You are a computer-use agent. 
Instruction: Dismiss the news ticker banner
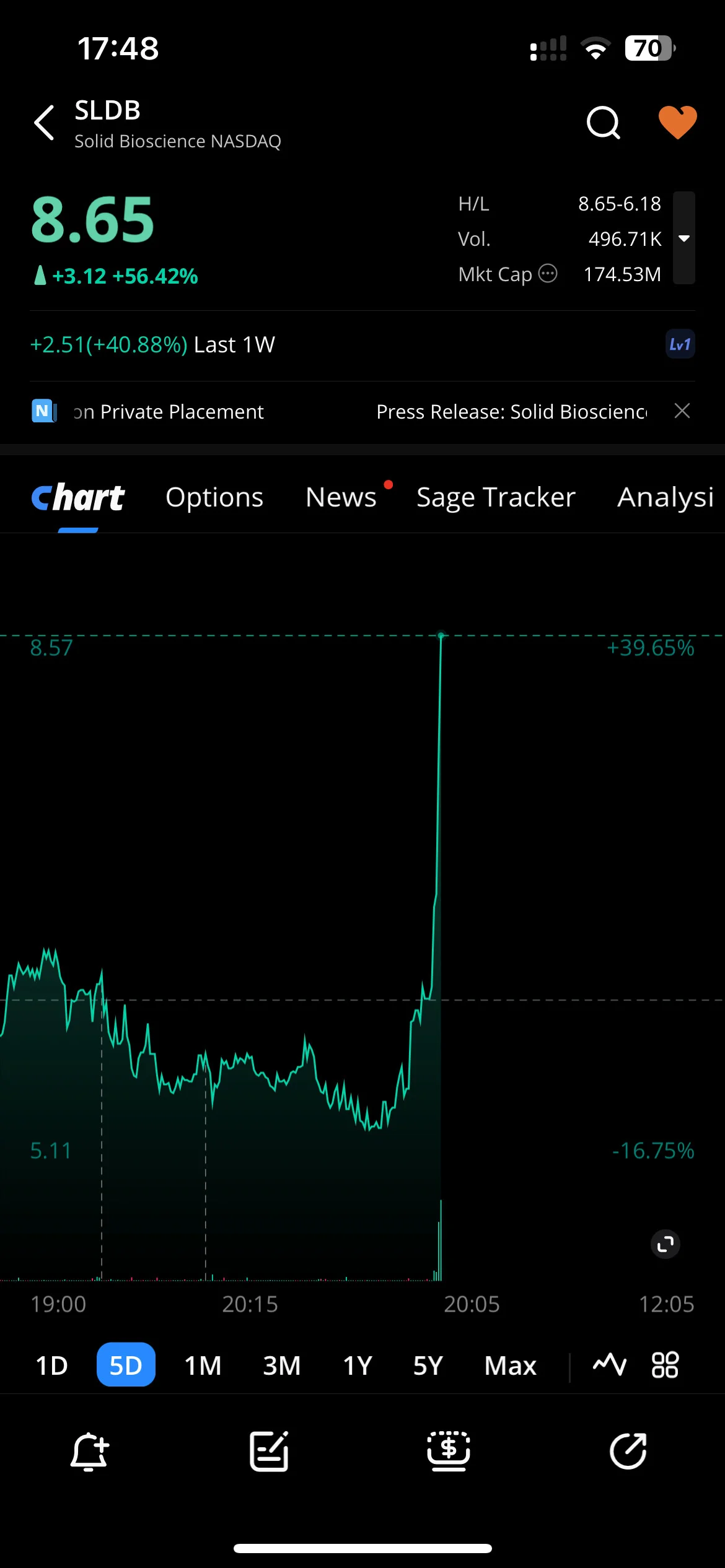[x=682, y=411]
